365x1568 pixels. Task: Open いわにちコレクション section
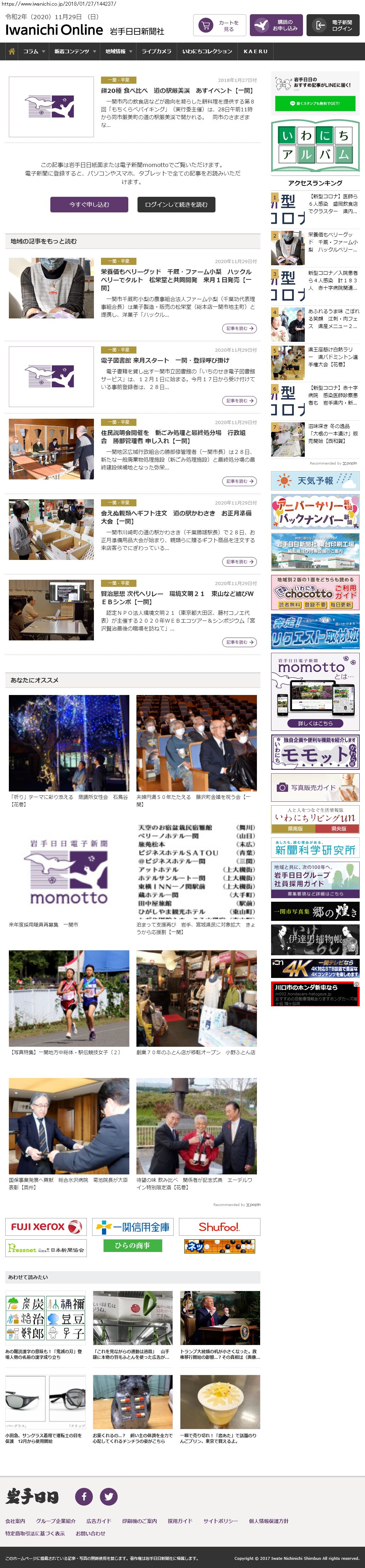207,52
